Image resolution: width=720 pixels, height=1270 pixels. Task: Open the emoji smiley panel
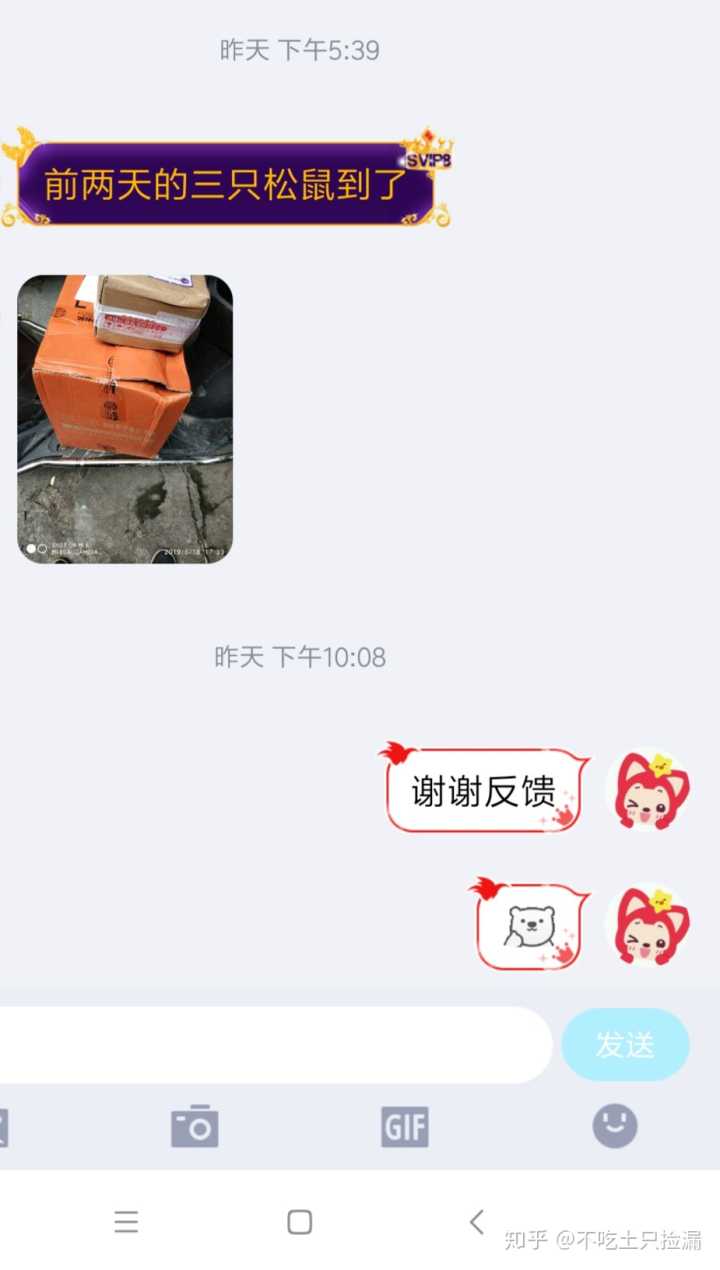(614, 1126)
